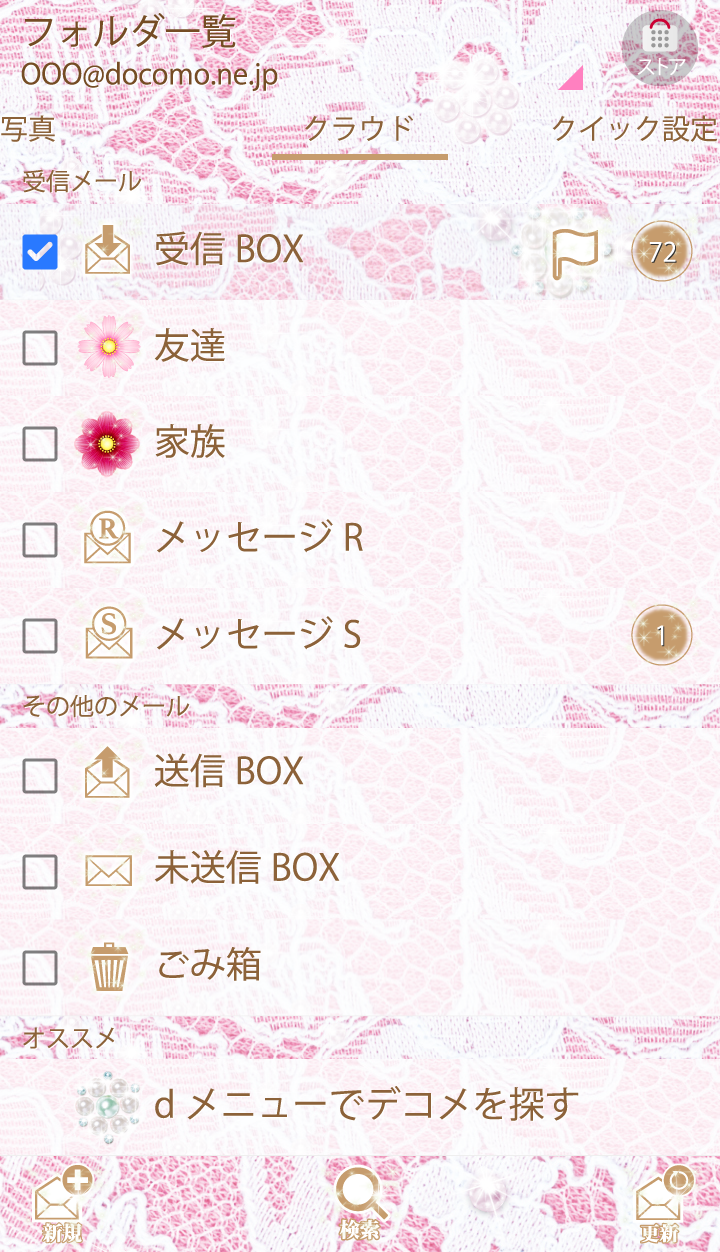Tap the flag icon on 受信 BOX

click(575, 251)
